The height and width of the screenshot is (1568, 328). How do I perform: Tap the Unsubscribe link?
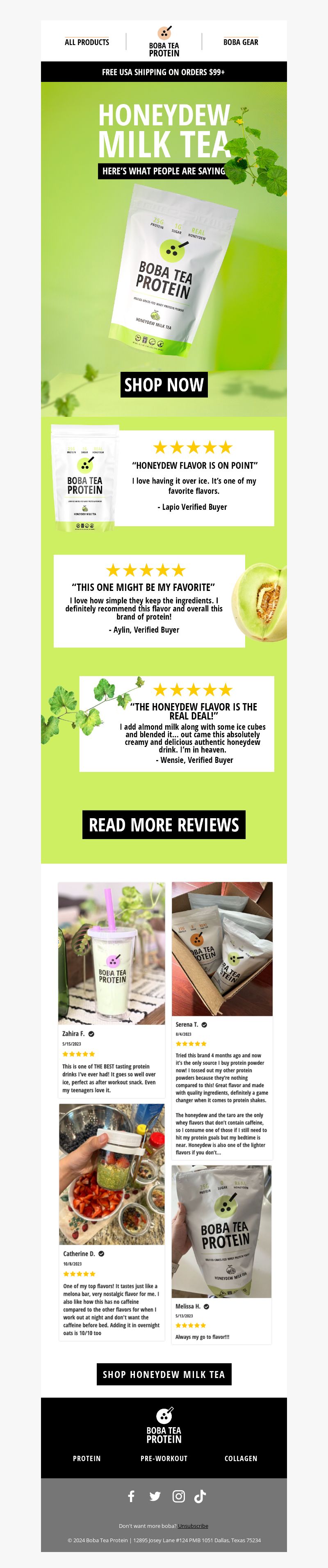click(193, 1525)
